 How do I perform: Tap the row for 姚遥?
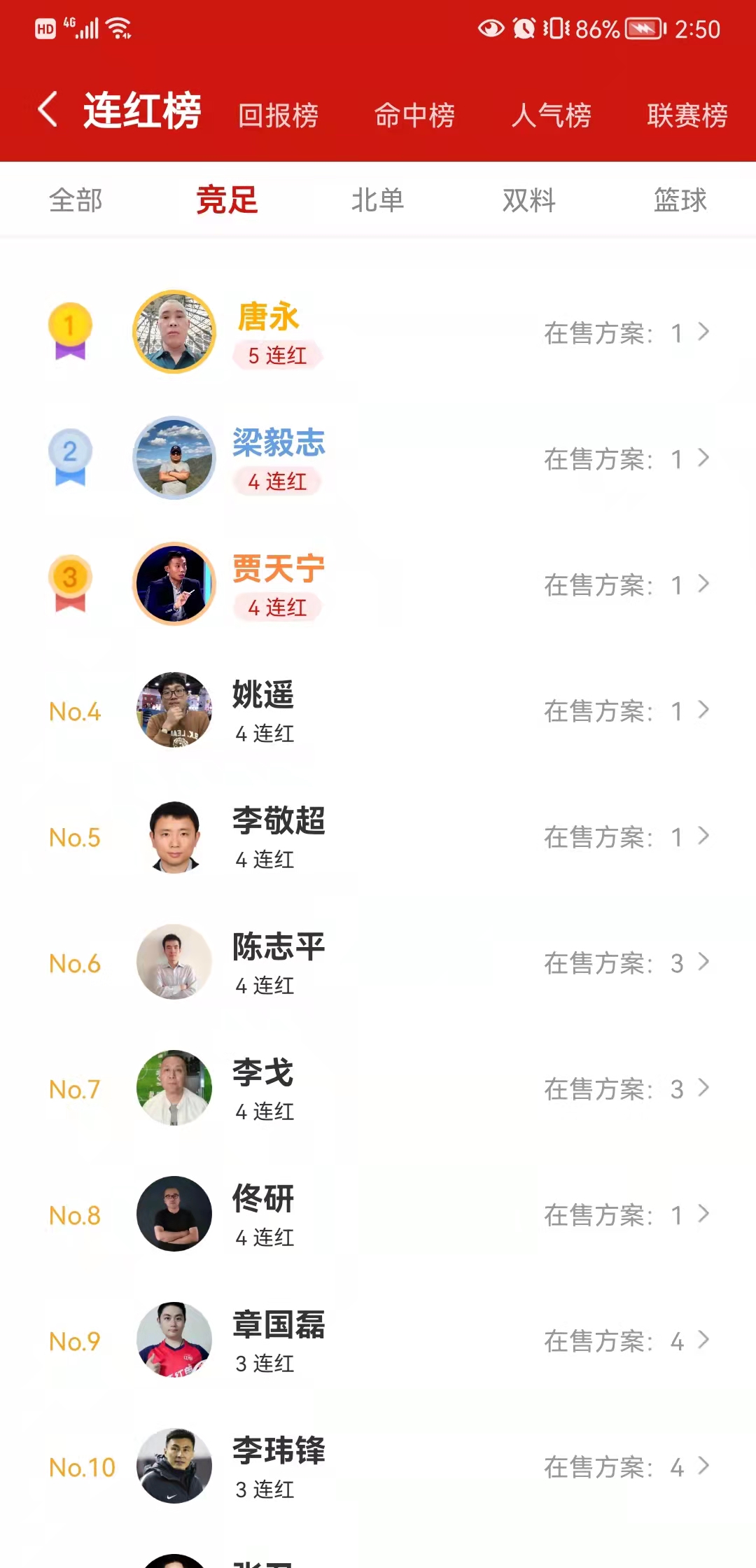coord(378,710)
